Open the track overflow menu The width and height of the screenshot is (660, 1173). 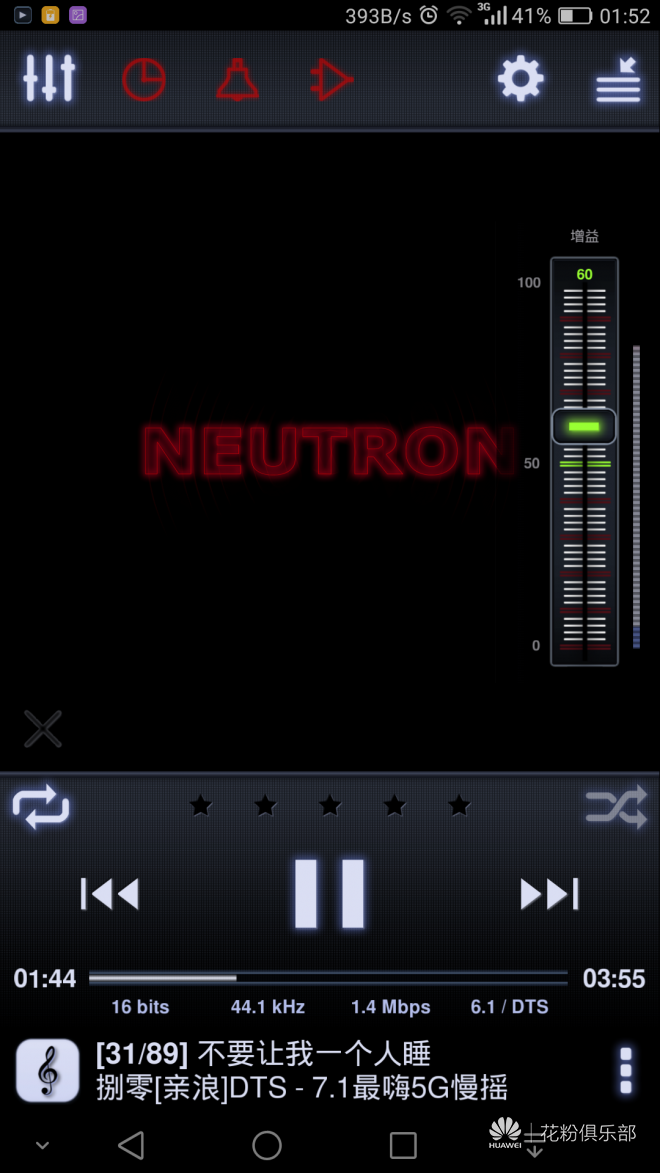coord(626,1070)
